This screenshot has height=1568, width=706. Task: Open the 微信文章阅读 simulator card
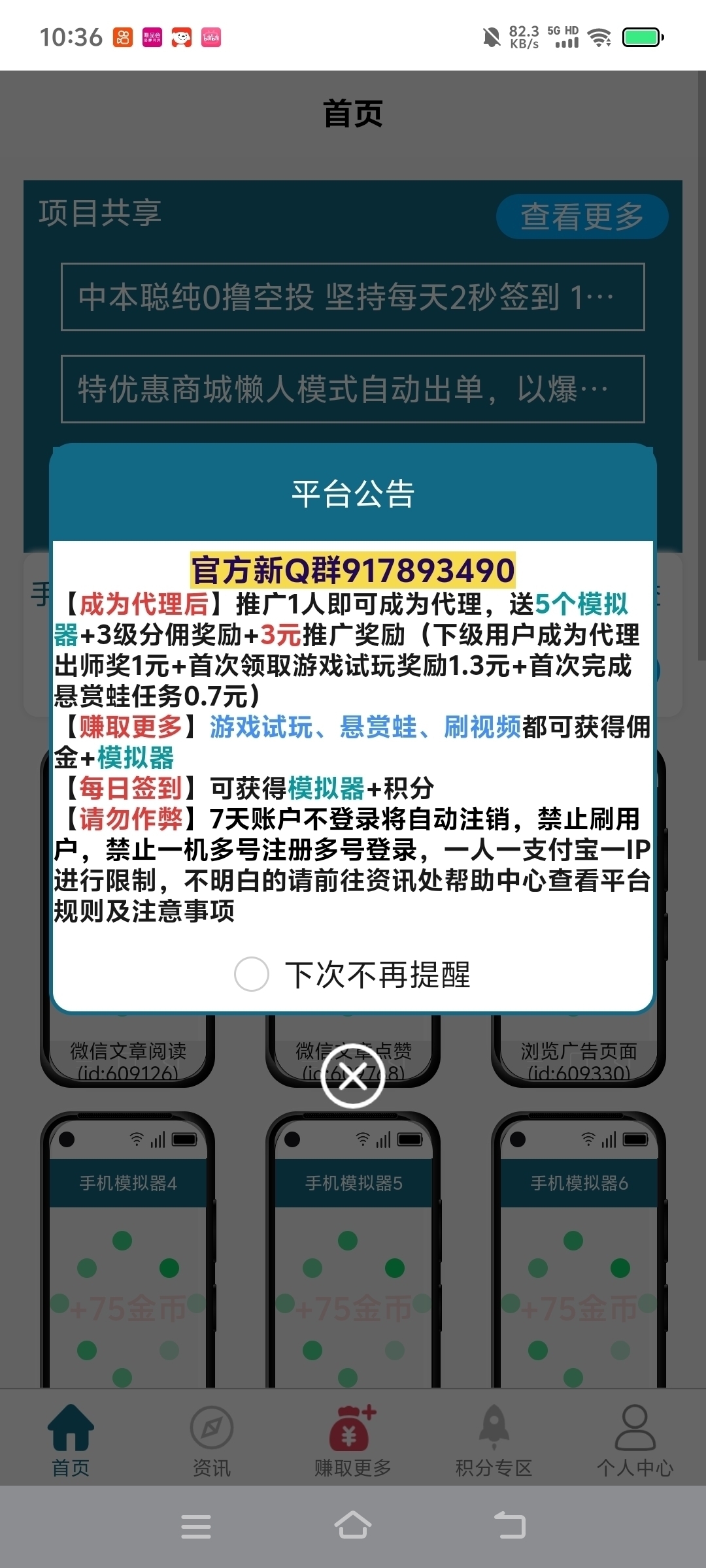pos(127,1051)
